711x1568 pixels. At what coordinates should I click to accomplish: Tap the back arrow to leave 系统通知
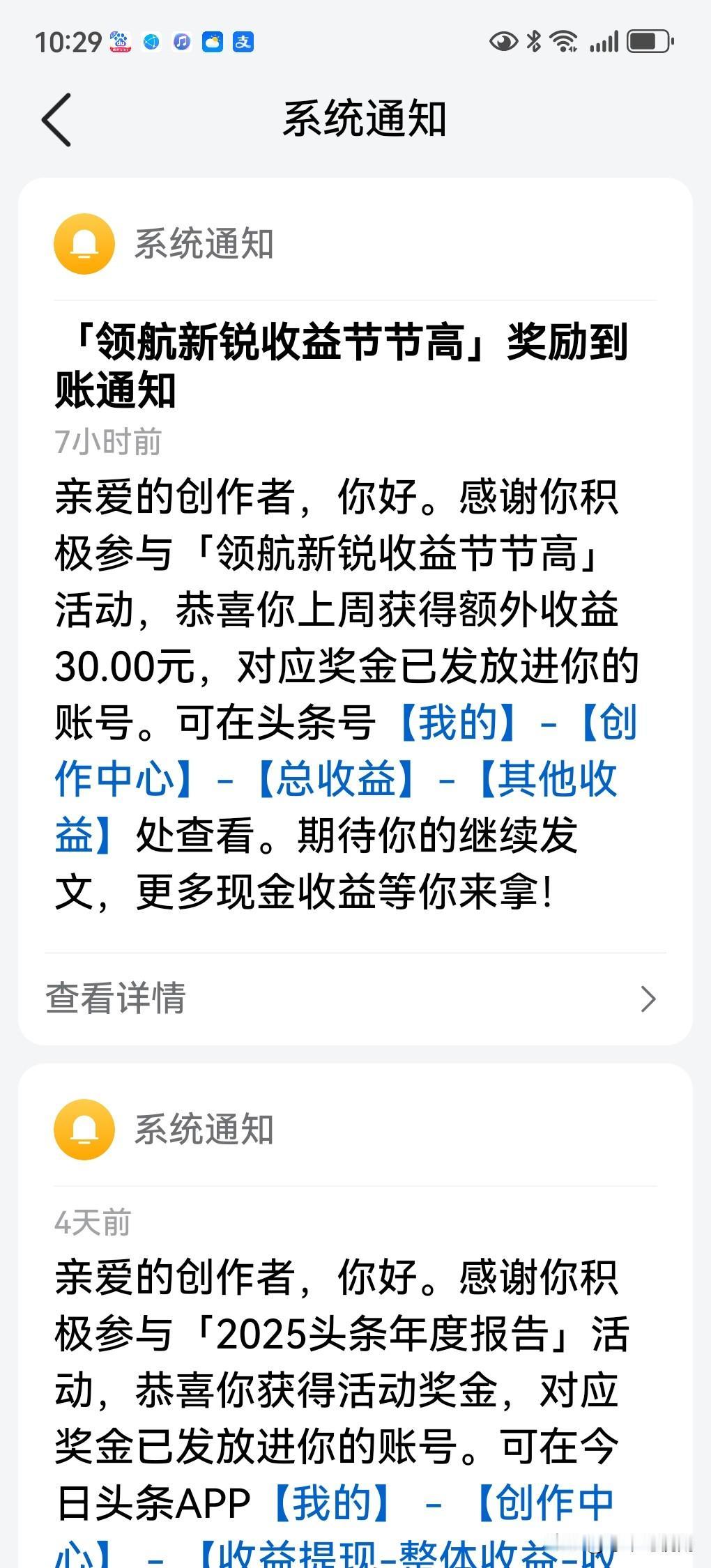[x=56, y=118]
